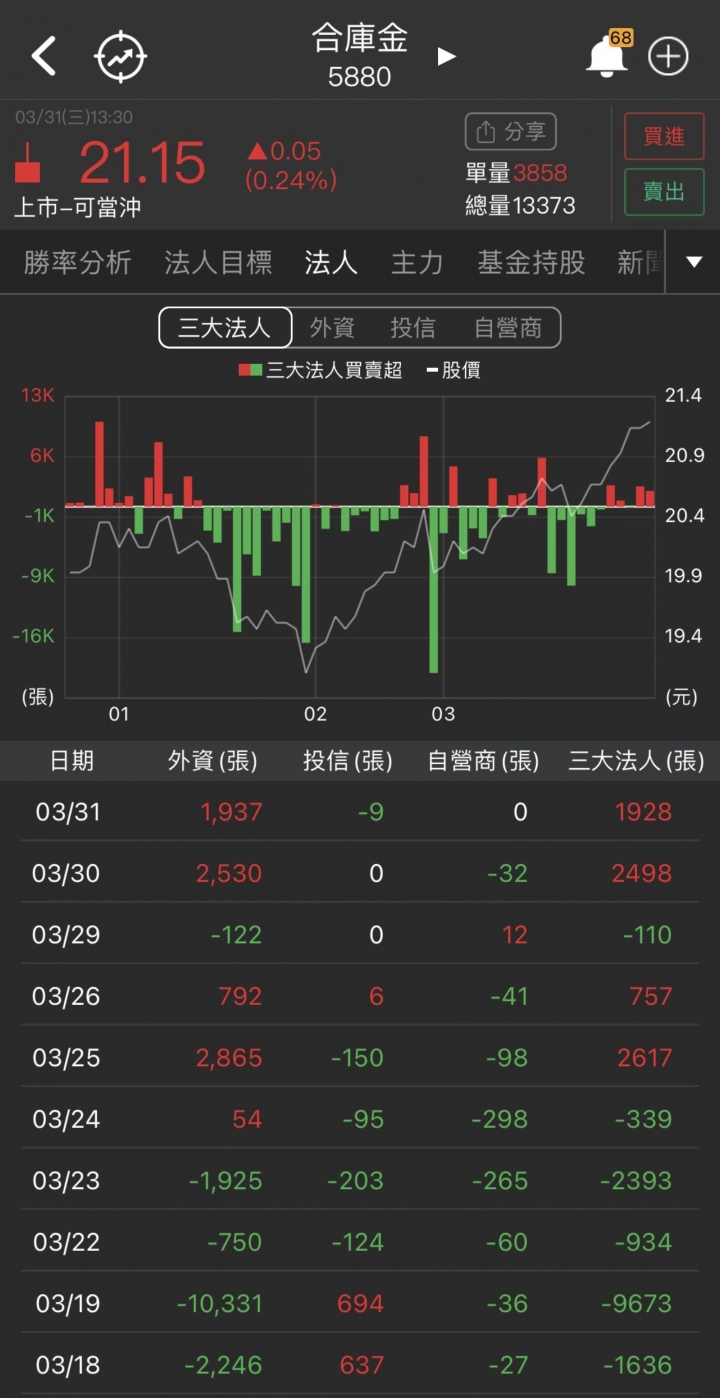
Task: Open the 法人目標 tab
Action: [x=218, y=263]
